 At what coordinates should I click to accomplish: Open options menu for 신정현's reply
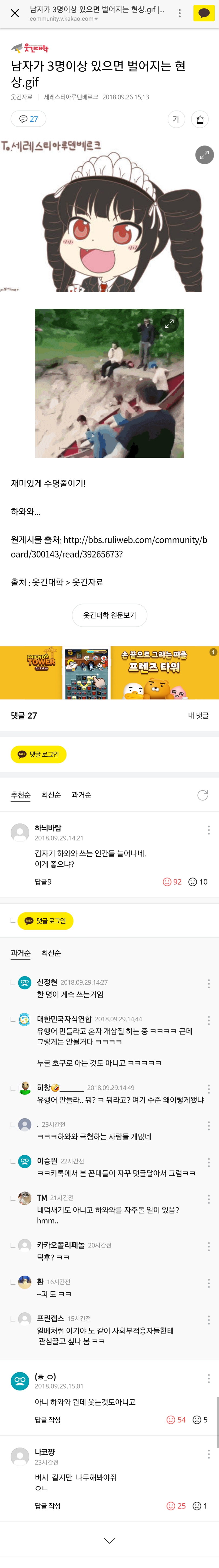[x=209, y=984]
